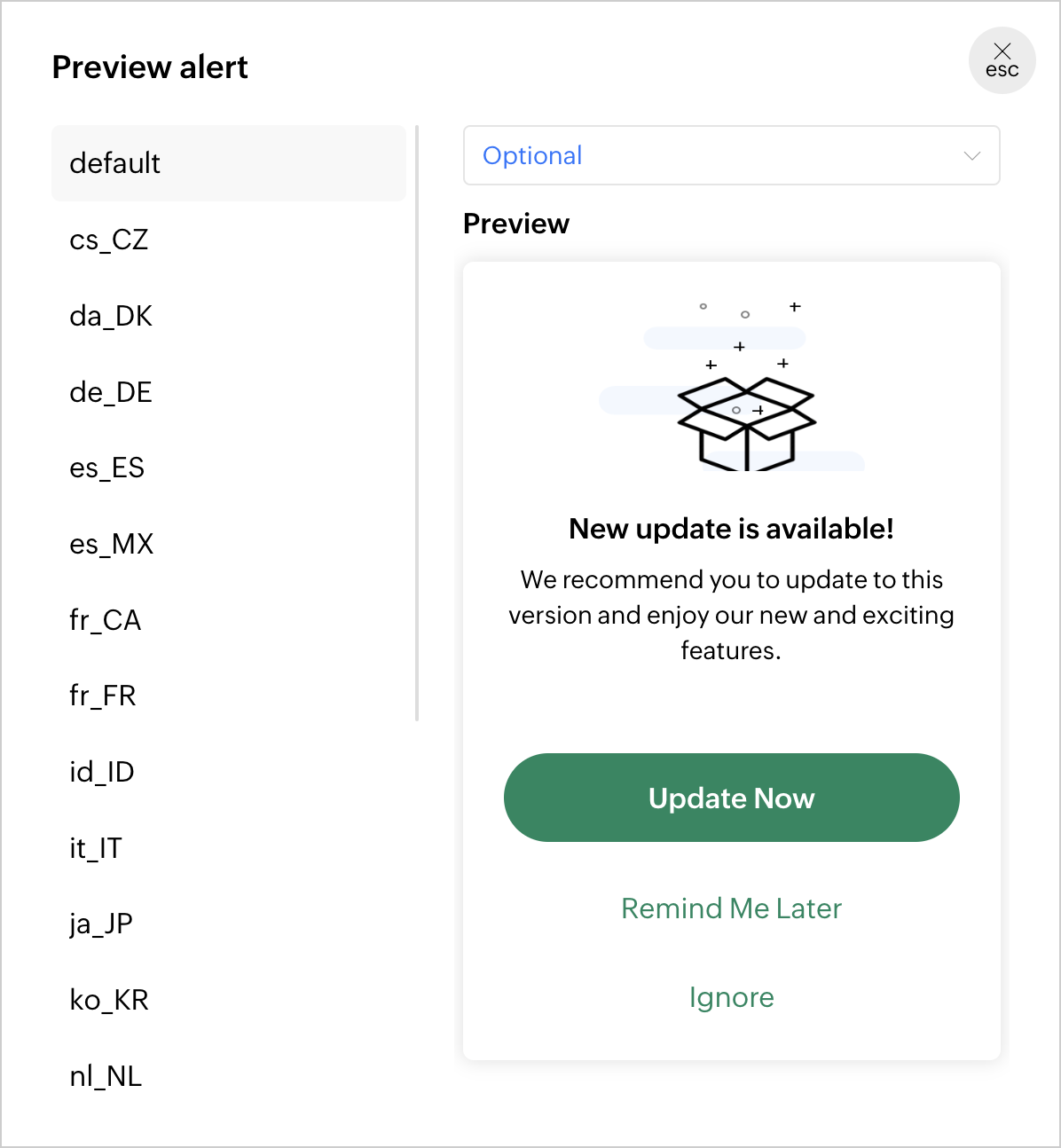Open the de_DE locale preview
The image size is (1061, 1148).
(111, 392)
